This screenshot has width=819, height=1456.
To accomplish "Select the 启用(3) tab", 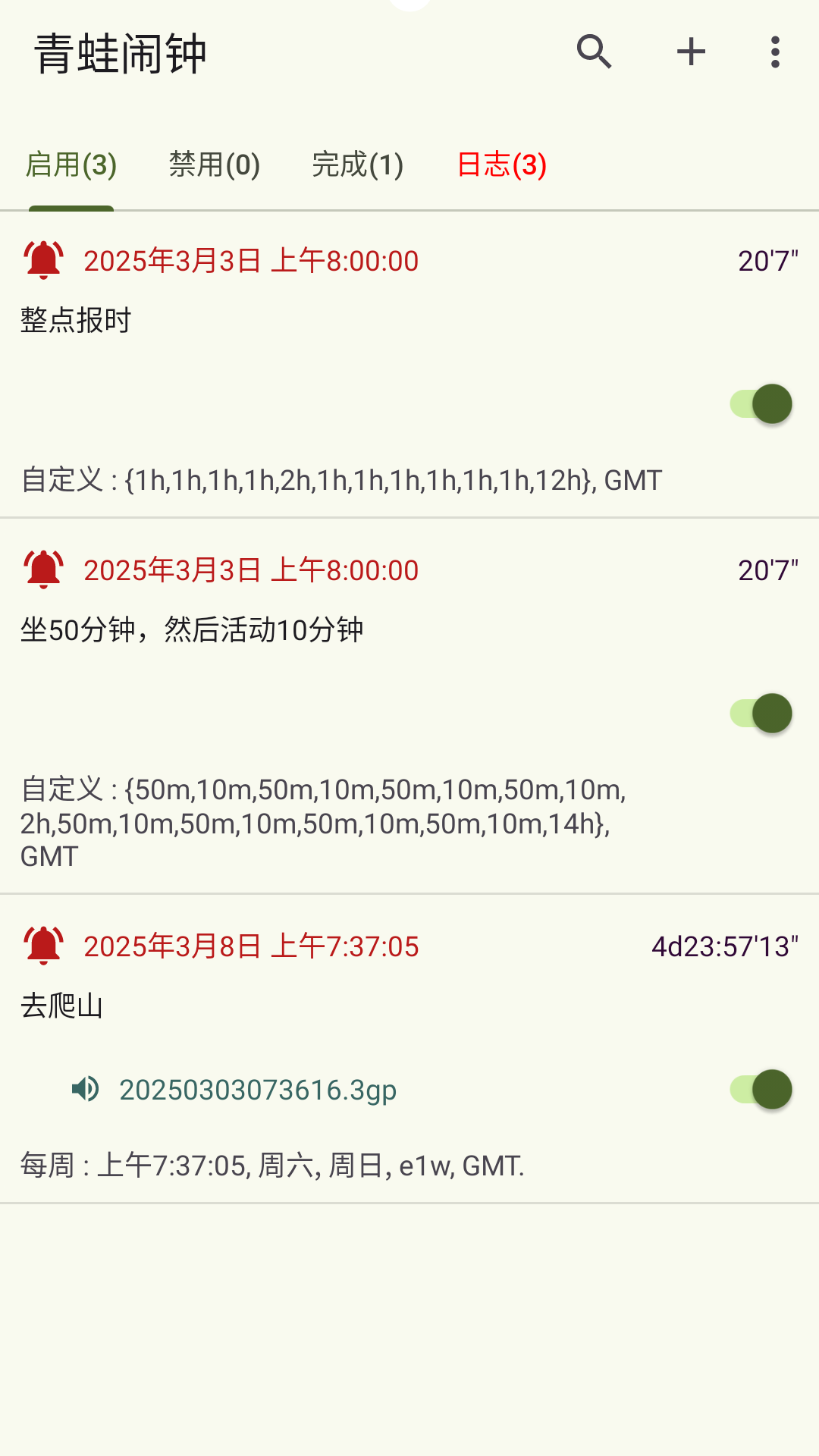I will coord(72,165).
